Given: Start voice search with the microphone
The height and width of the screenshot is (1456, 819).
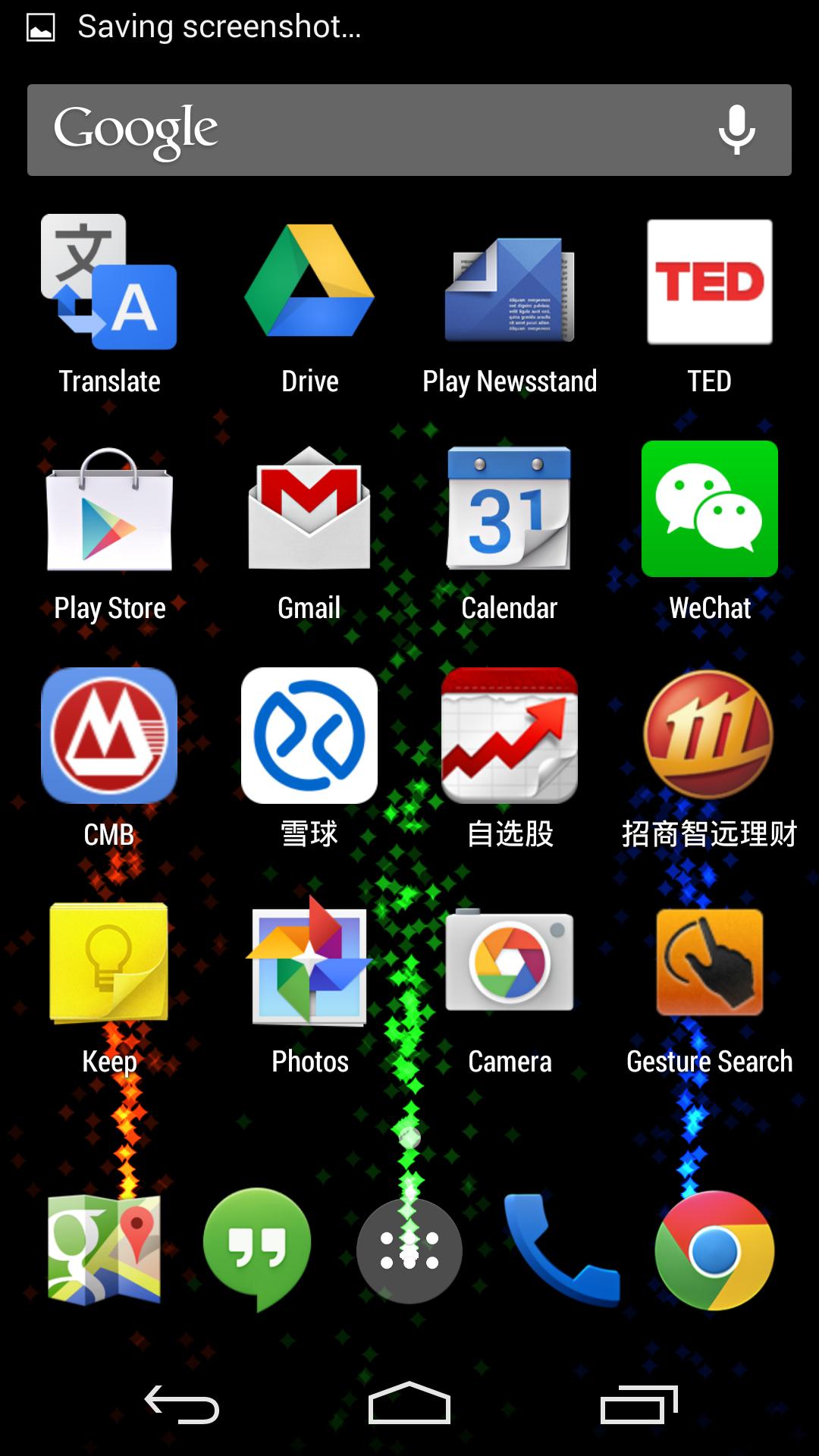Looking at the screenshot, I should tap(736, 130).
